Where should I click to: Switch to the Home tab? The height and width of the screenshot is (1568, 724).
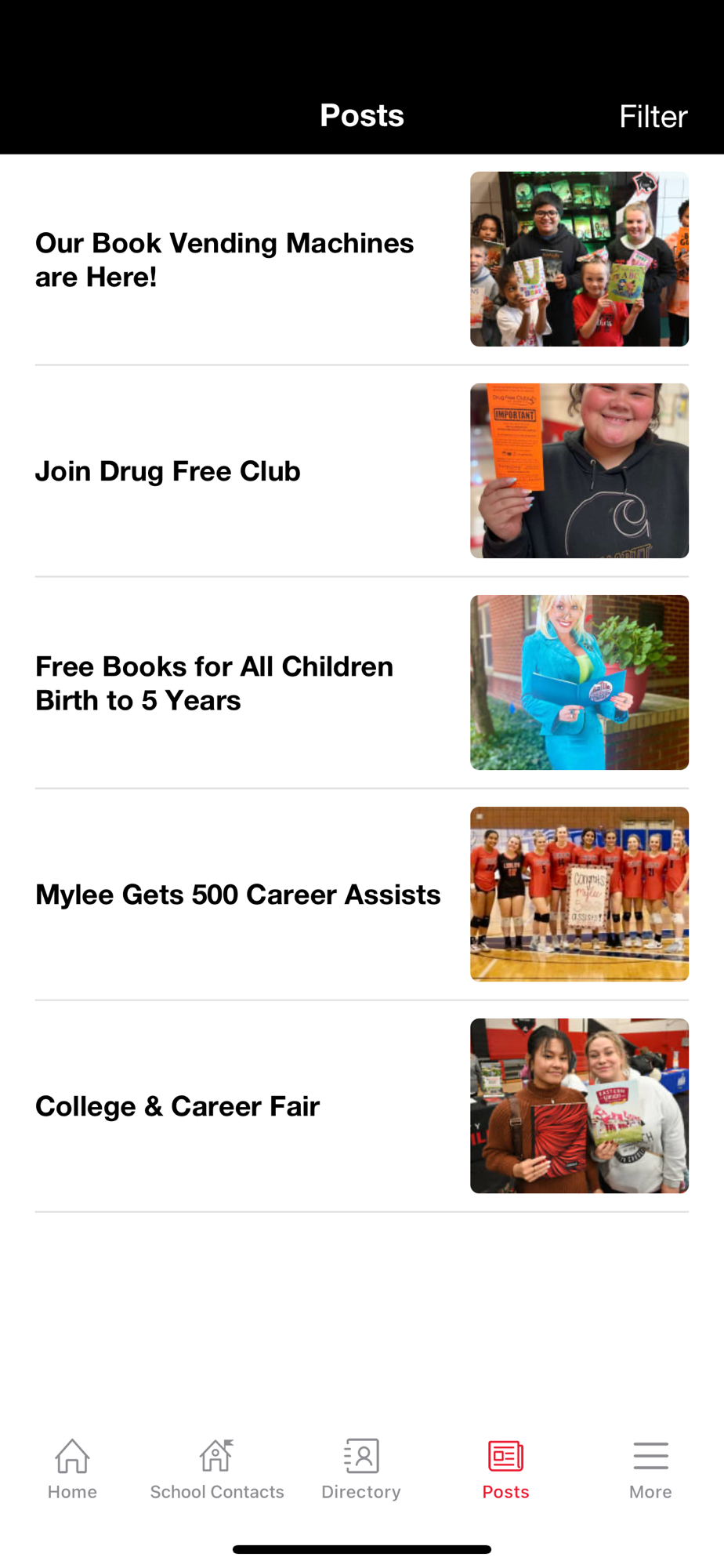tap(72, 1469)
